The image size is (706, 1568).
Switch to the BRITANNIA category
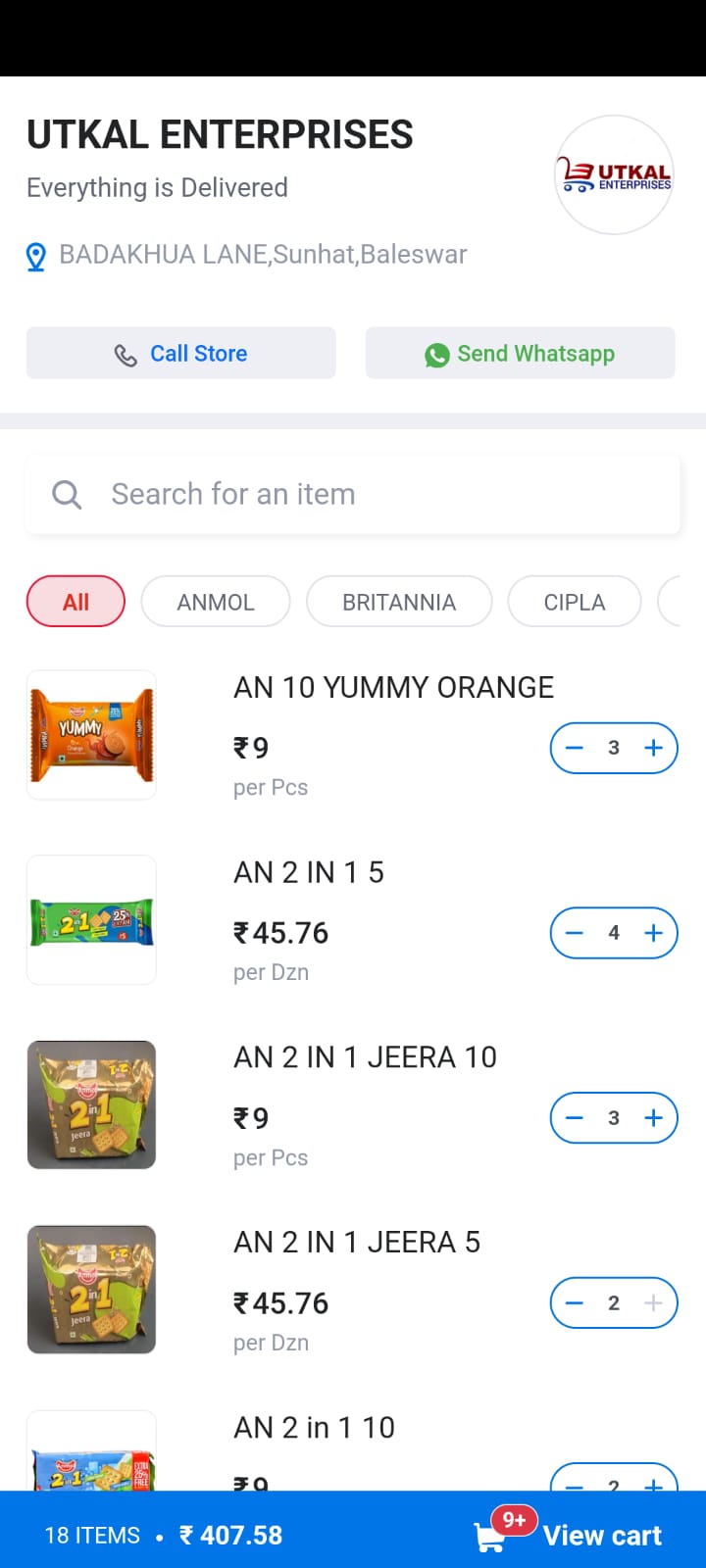399,601
